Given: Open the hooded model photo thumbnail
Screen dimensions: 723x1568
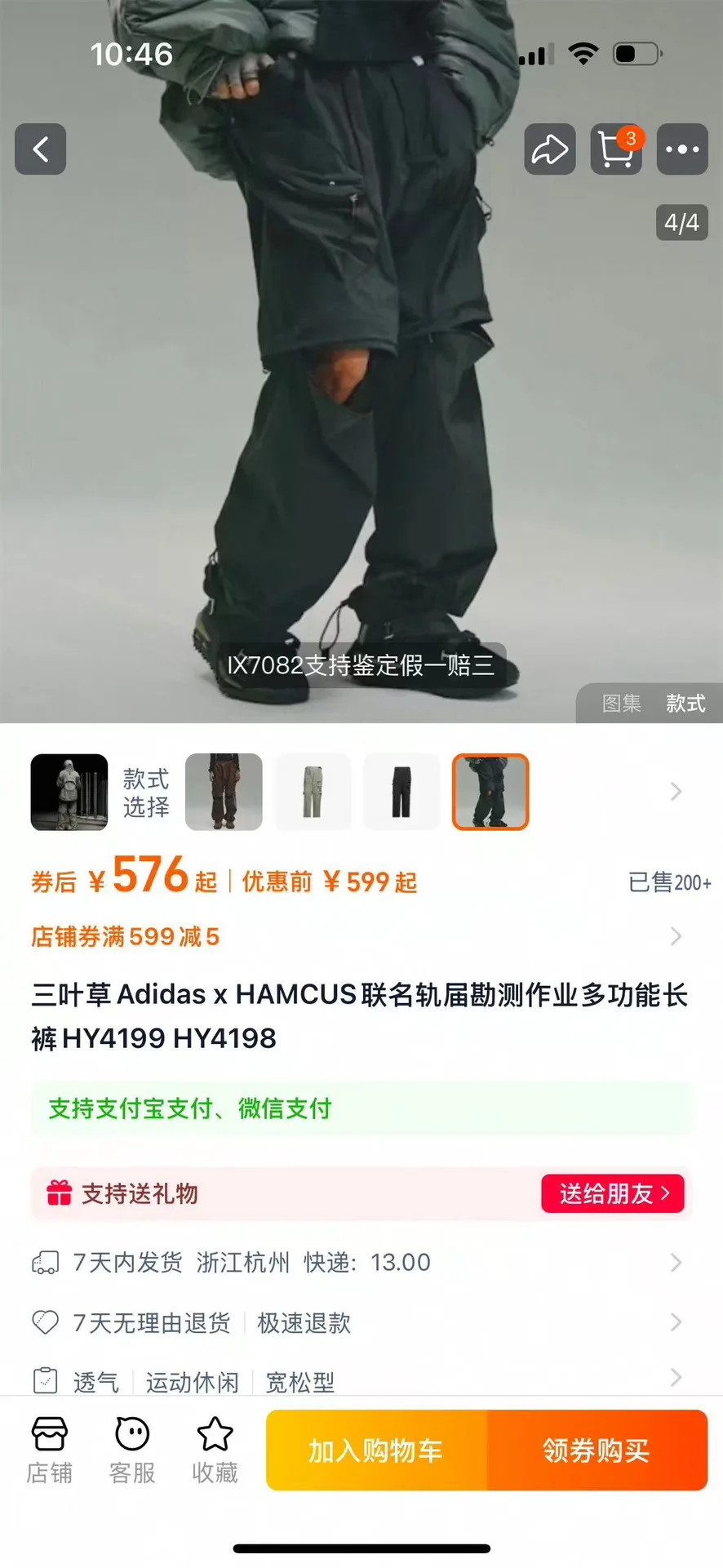Looking at the screenshot, I should (69, 792).
